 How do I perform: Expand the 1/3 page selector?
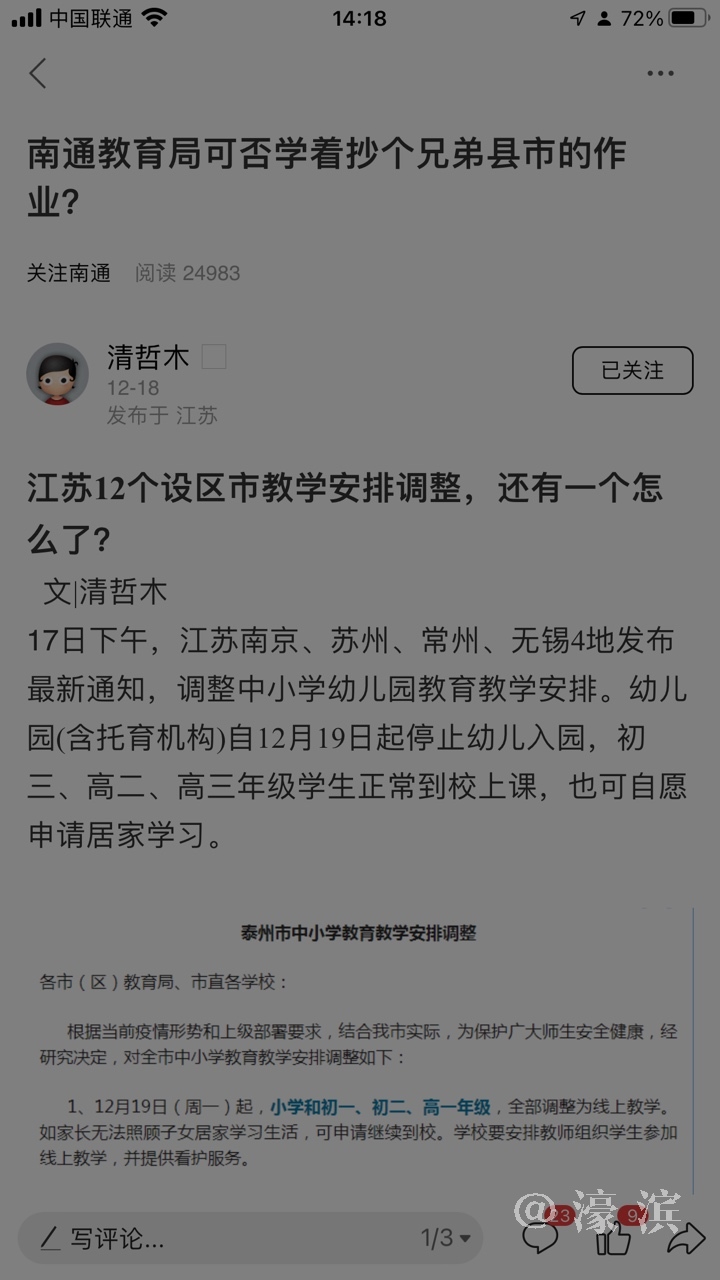click(x=445, y=1239)
